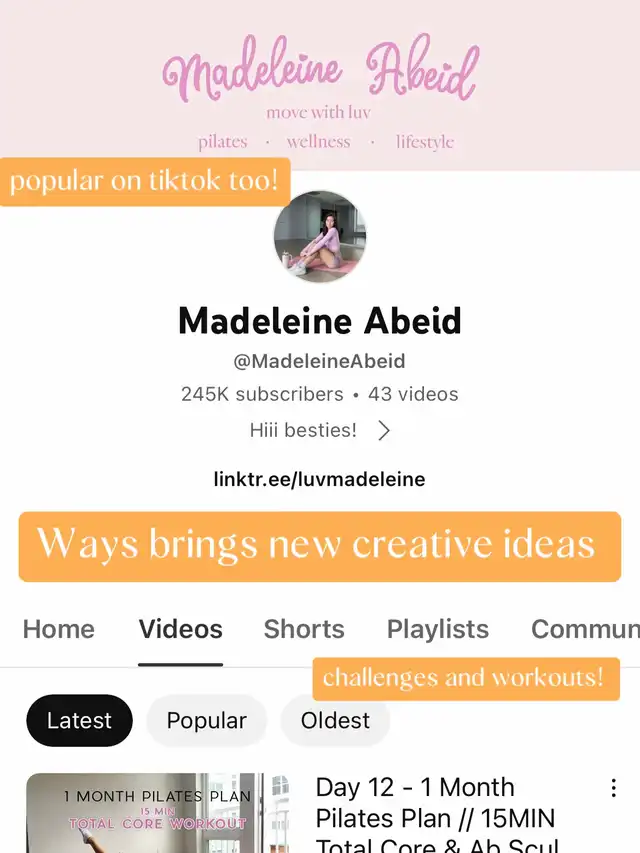This screenshot has width=640, height=853.
Task: Play the Day 12 Pilates Plan video
Action: pyautogui.click(x=158, y=813)
